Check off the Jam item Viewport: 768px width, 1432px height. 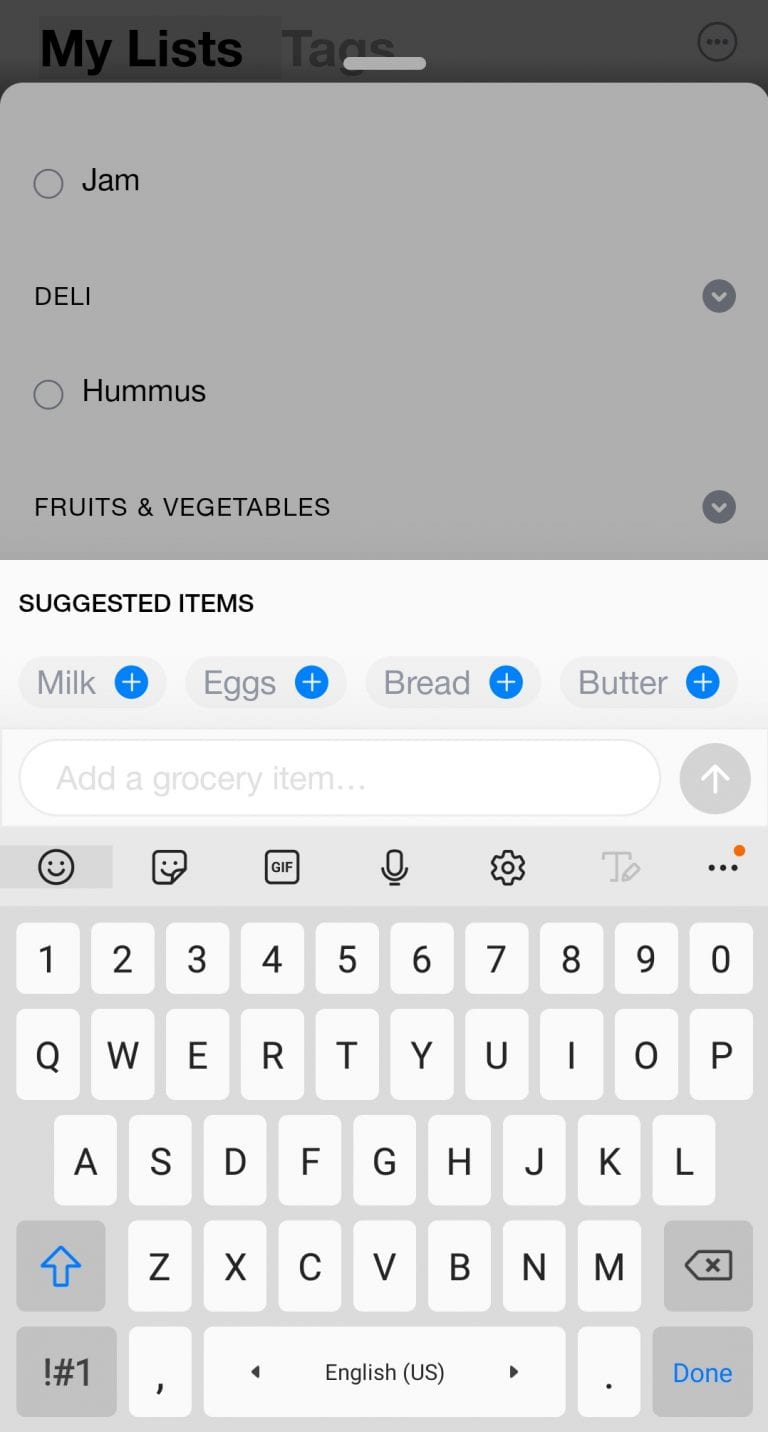pos(49,183)
